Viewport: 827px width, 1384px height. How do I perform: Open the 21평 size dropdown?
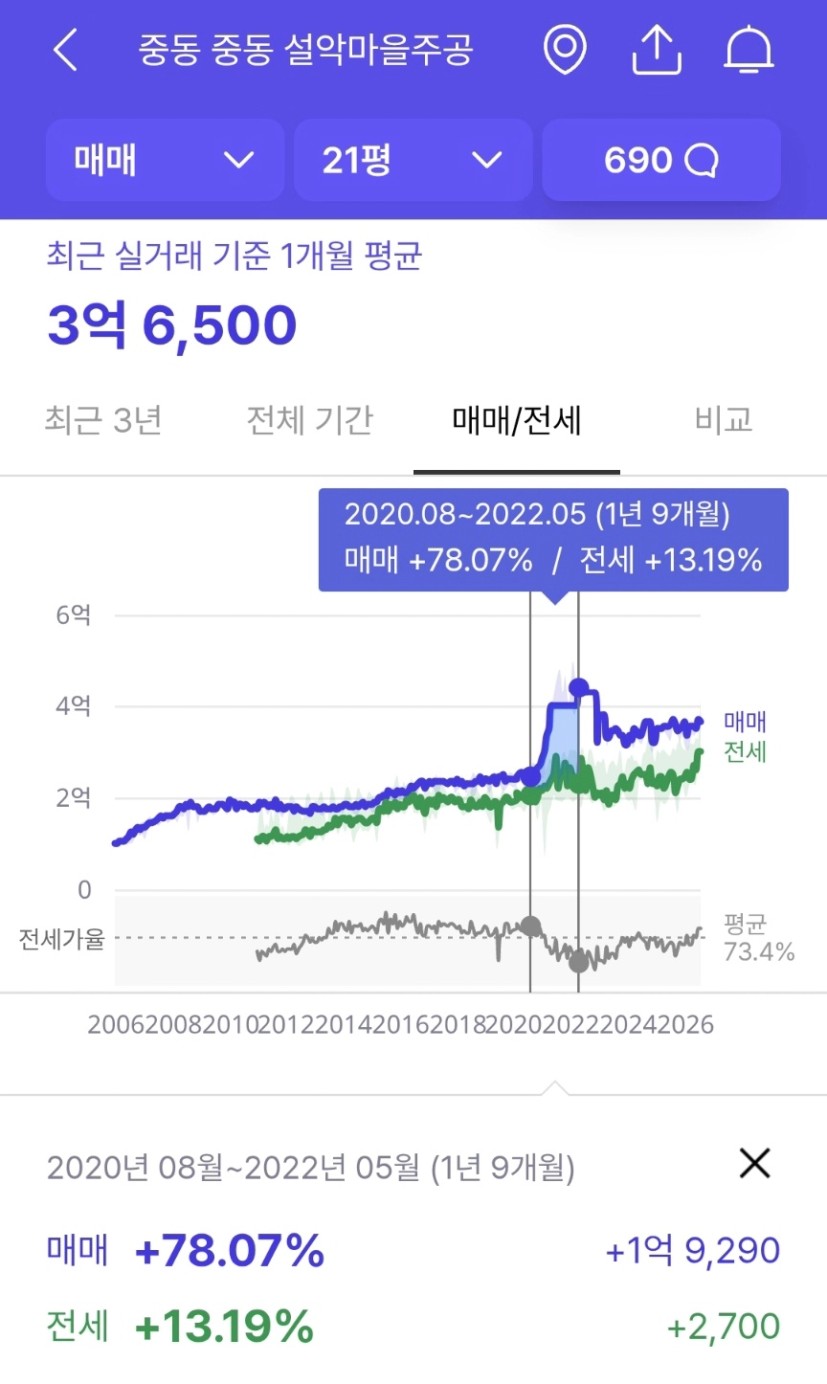pyautogui.click(x=412, y=160)
